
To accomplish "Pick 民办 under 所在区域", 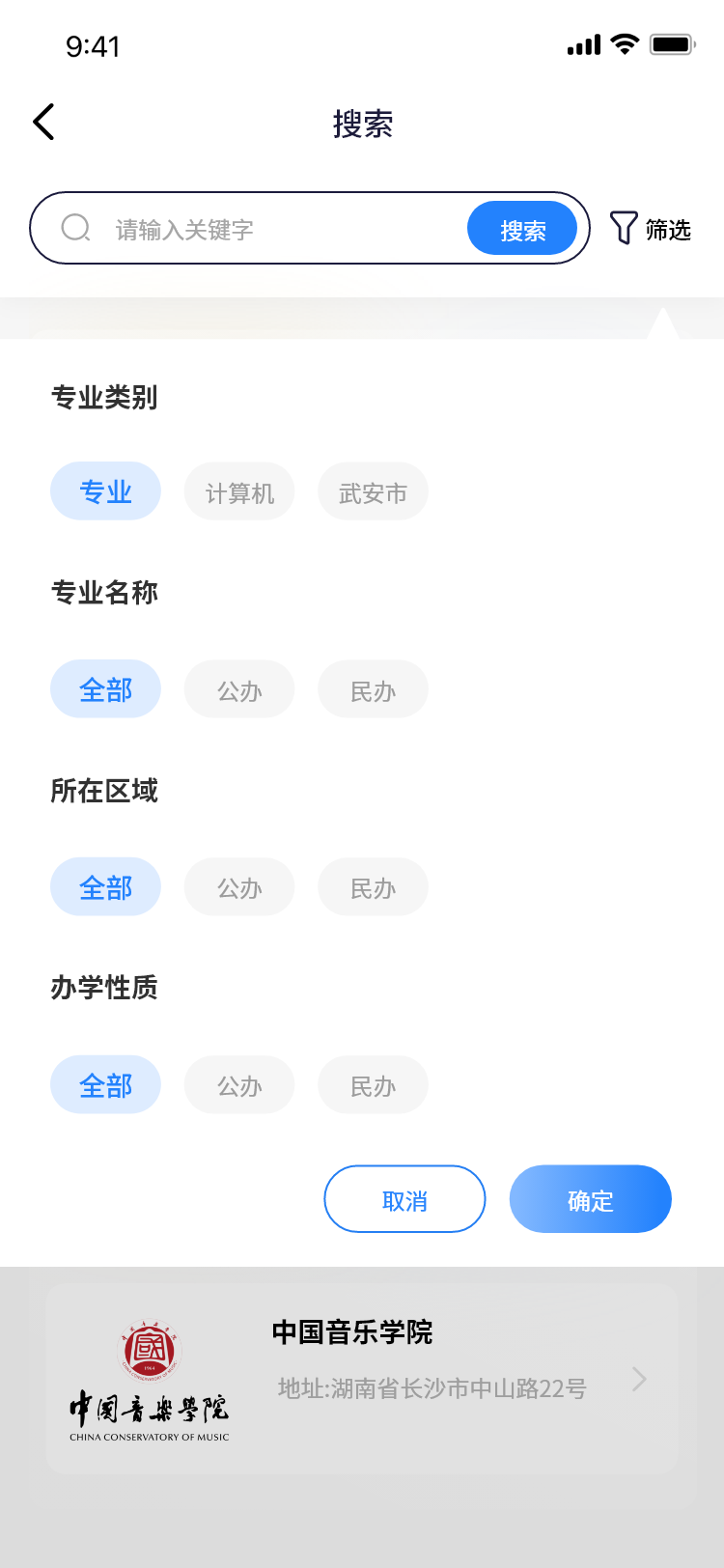I will point(373,887).
